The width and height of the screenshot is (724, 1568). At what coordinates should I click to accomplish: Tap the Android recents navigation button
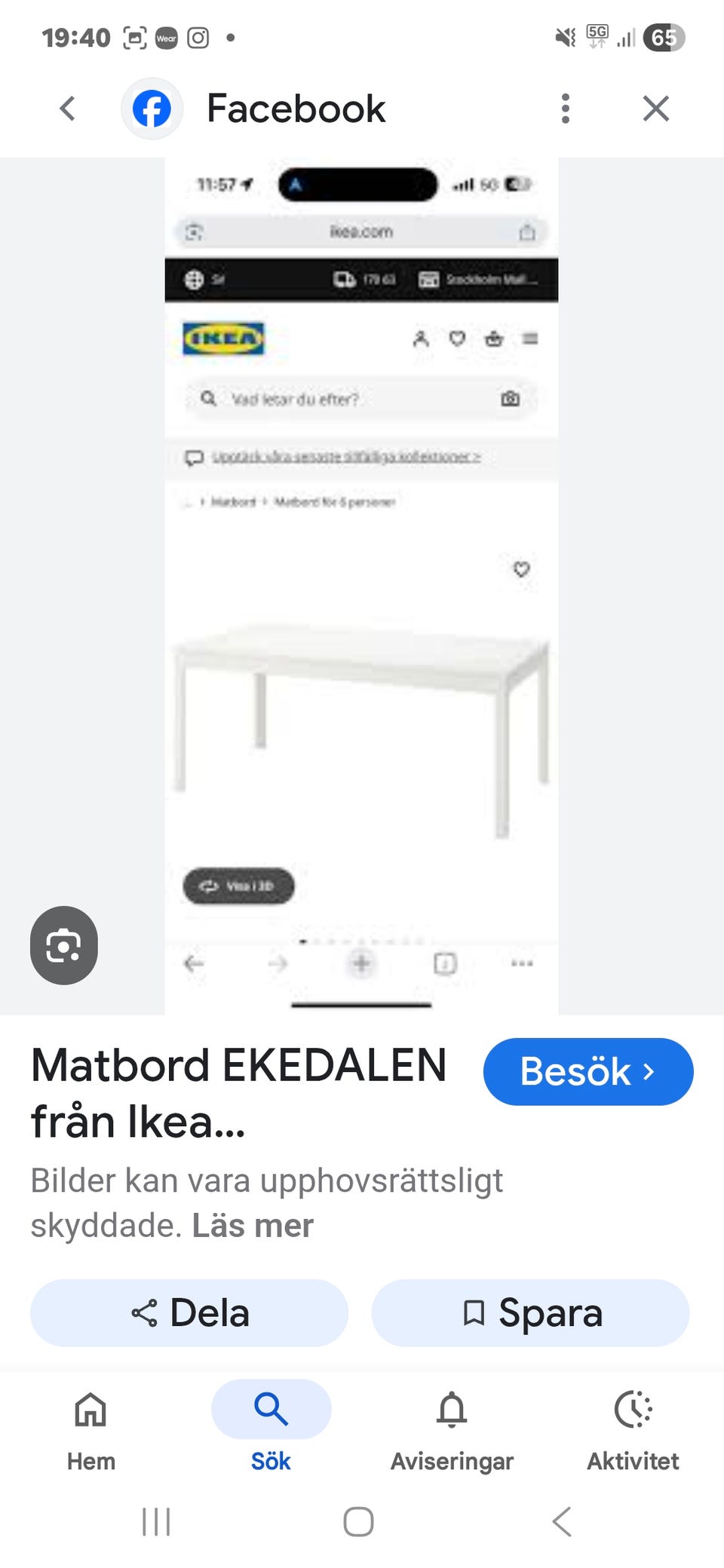pos(155,1521)
